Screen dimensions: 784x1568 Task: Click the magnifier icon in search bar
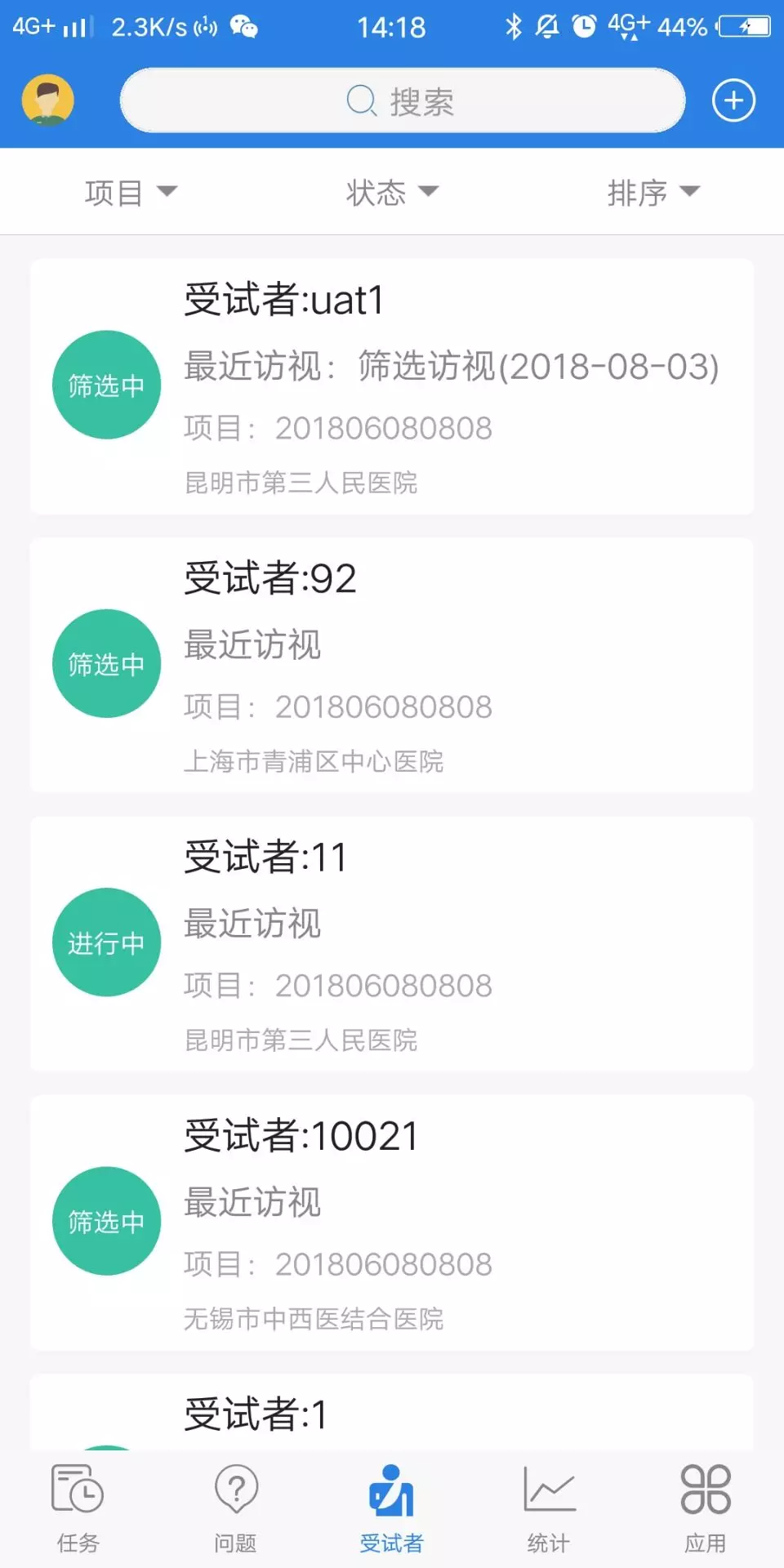point(360,100)
